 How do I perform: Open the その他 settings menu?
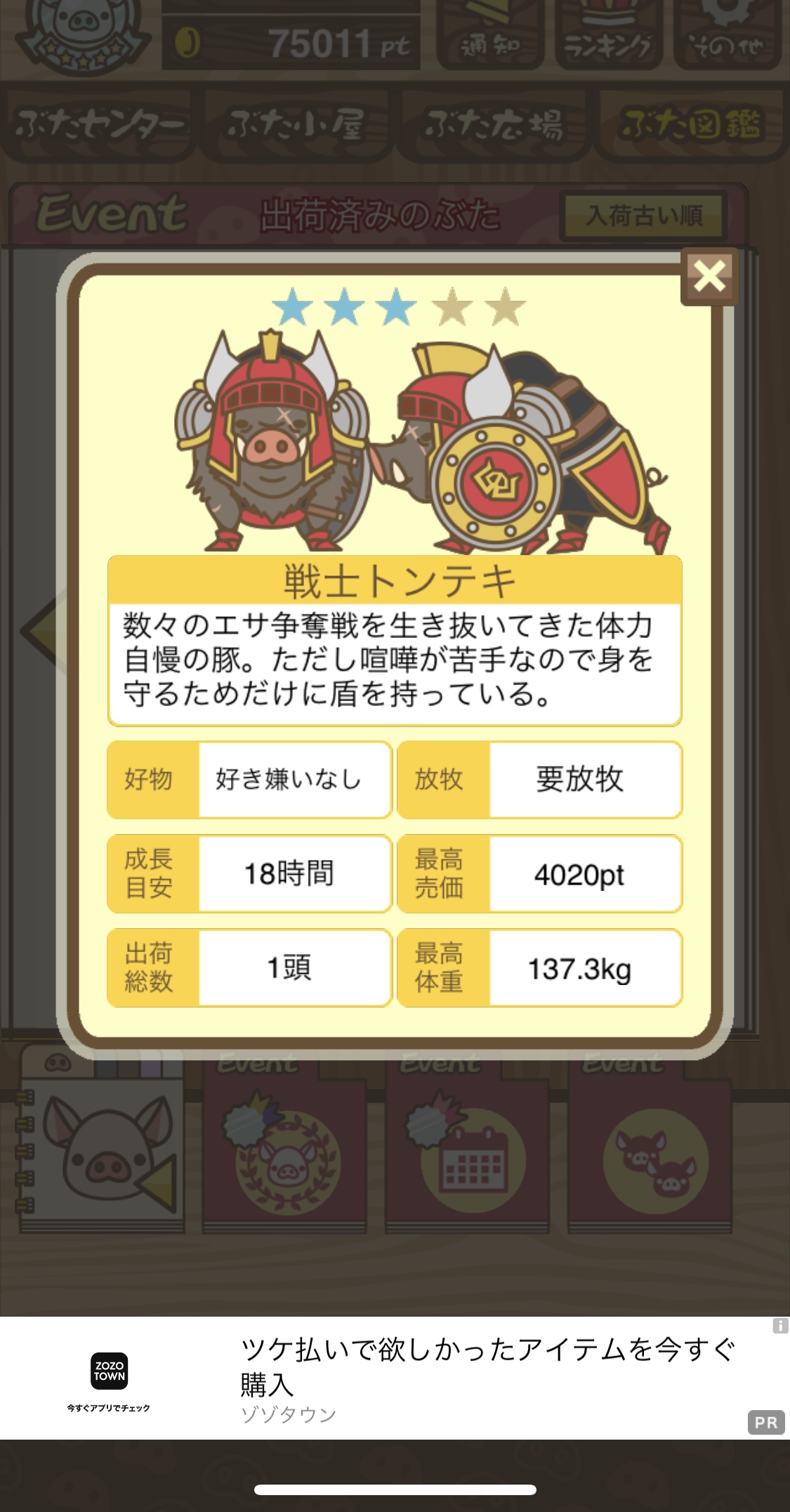(x=726, y=35)
